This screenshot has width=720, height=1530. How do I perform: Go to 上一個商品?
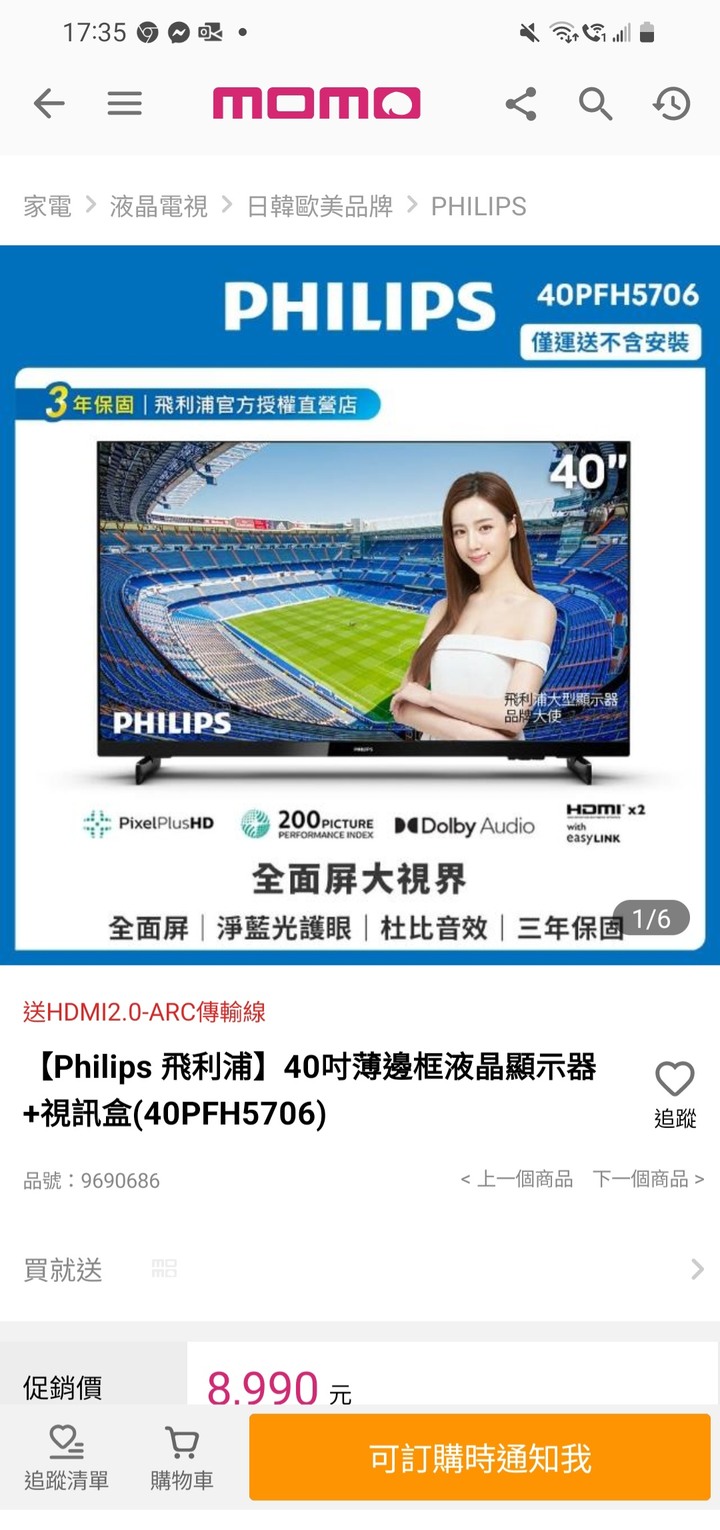[516, 1179]
